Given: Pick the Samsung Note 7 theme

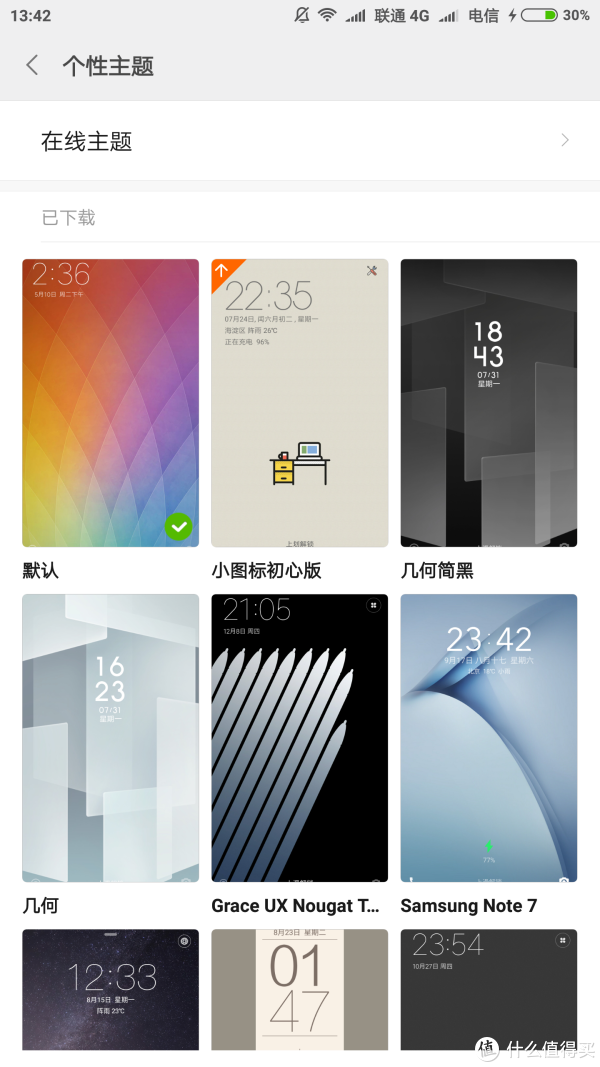Looking at the screenshot, I should (x=488, y=738).
